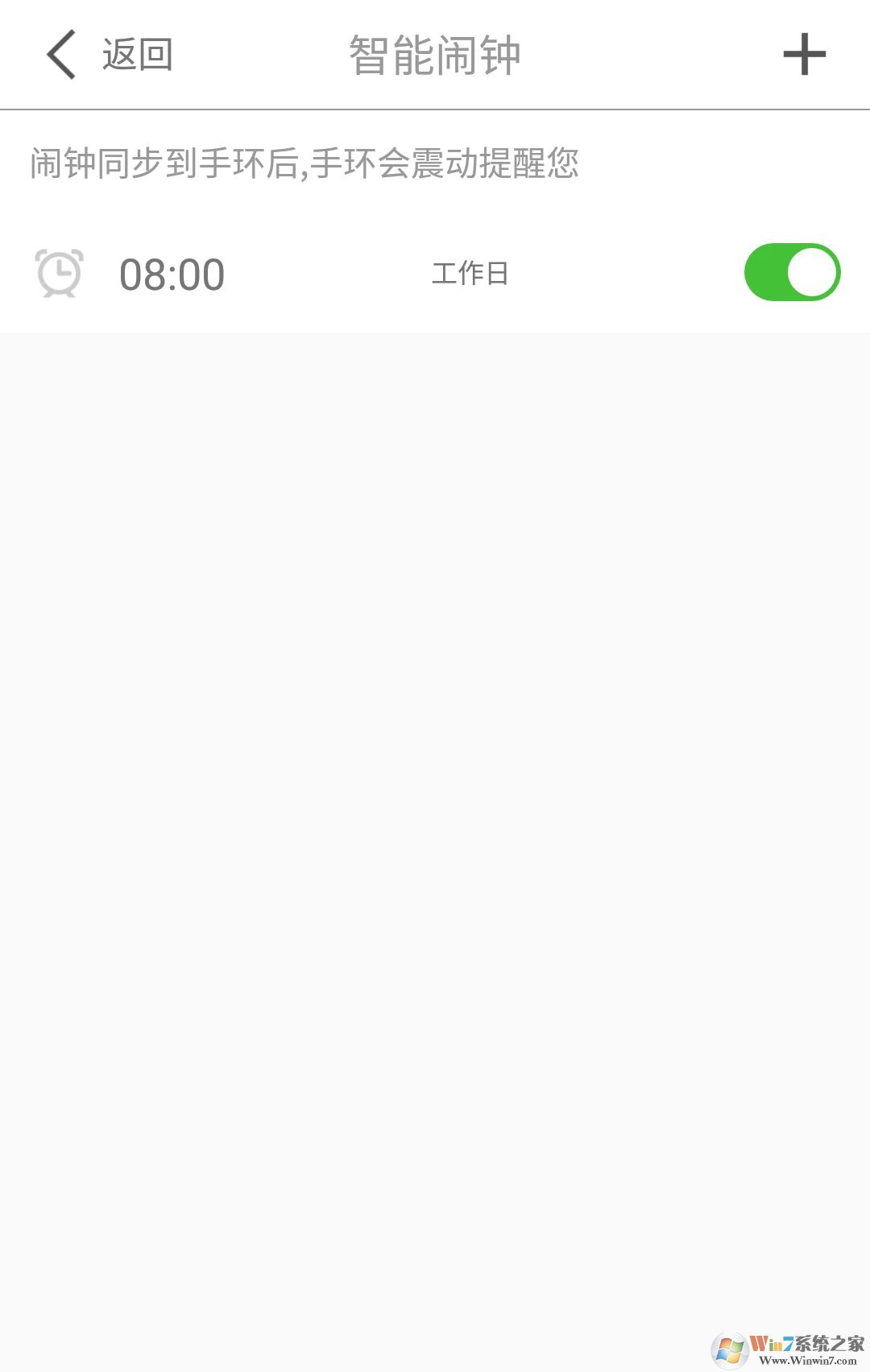Switch off the 工作日 alarm reminder
The width and height of the screenshot is (870, 1372).
792,272
